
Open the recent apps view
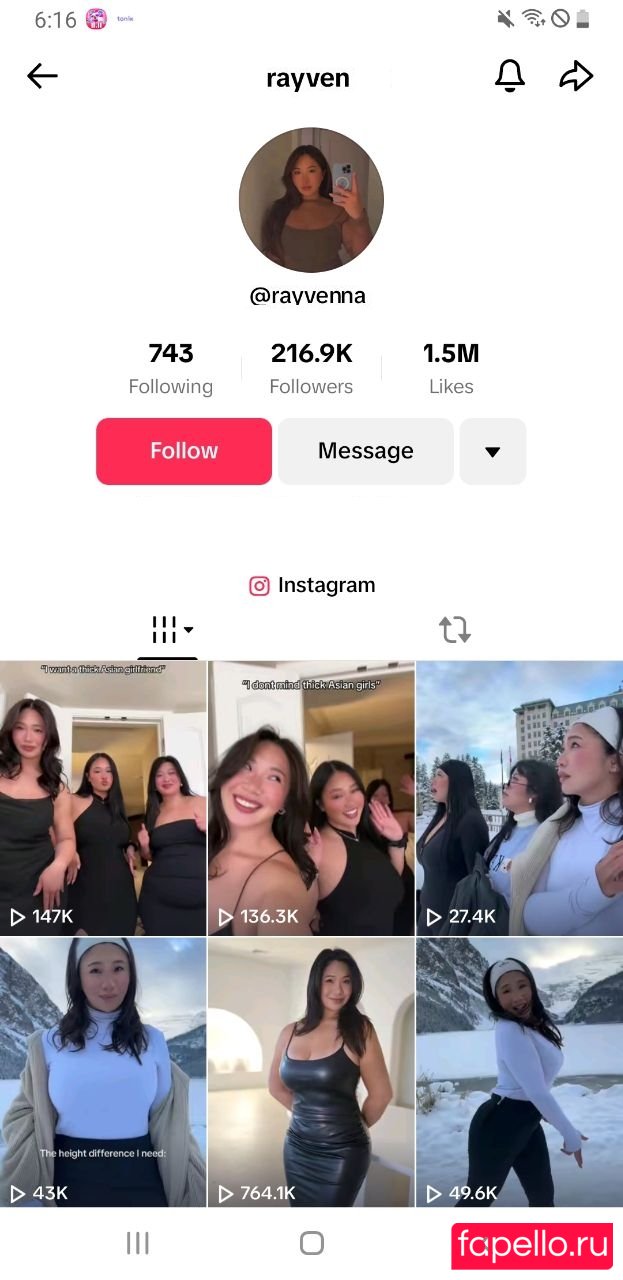coord(138,1243)
